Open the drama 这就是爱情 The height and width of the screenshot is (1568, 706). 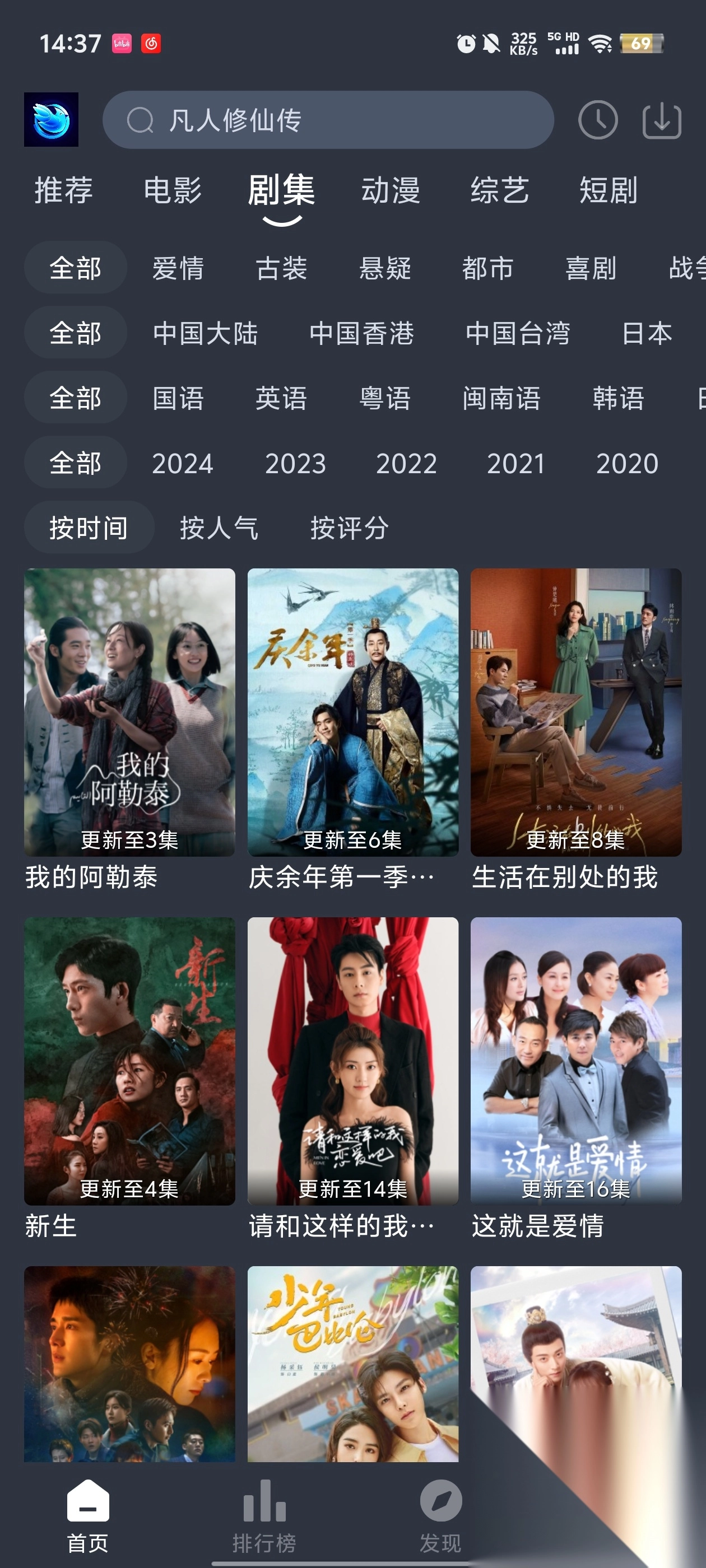coord(575,1061)
